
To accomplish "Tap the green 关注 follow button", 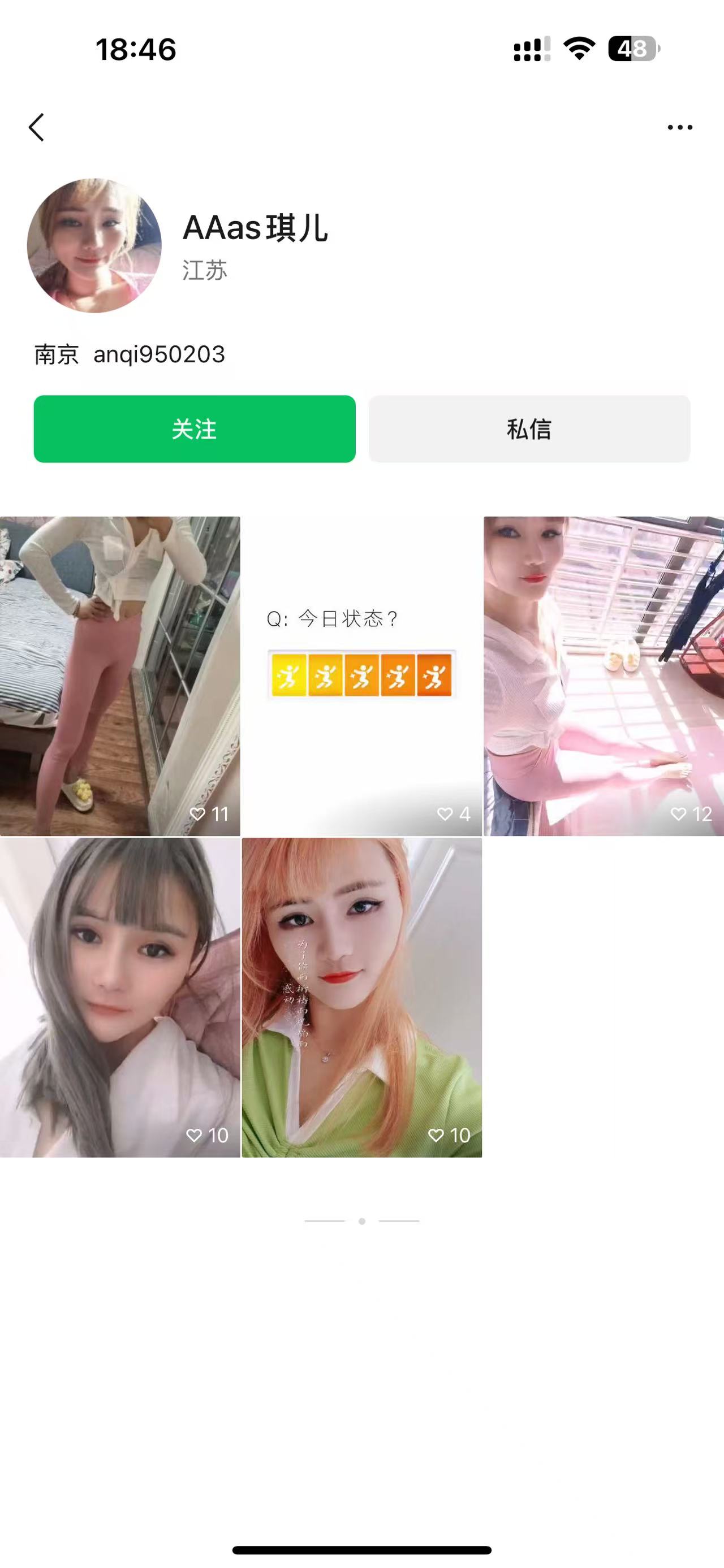I will point(194,429).
